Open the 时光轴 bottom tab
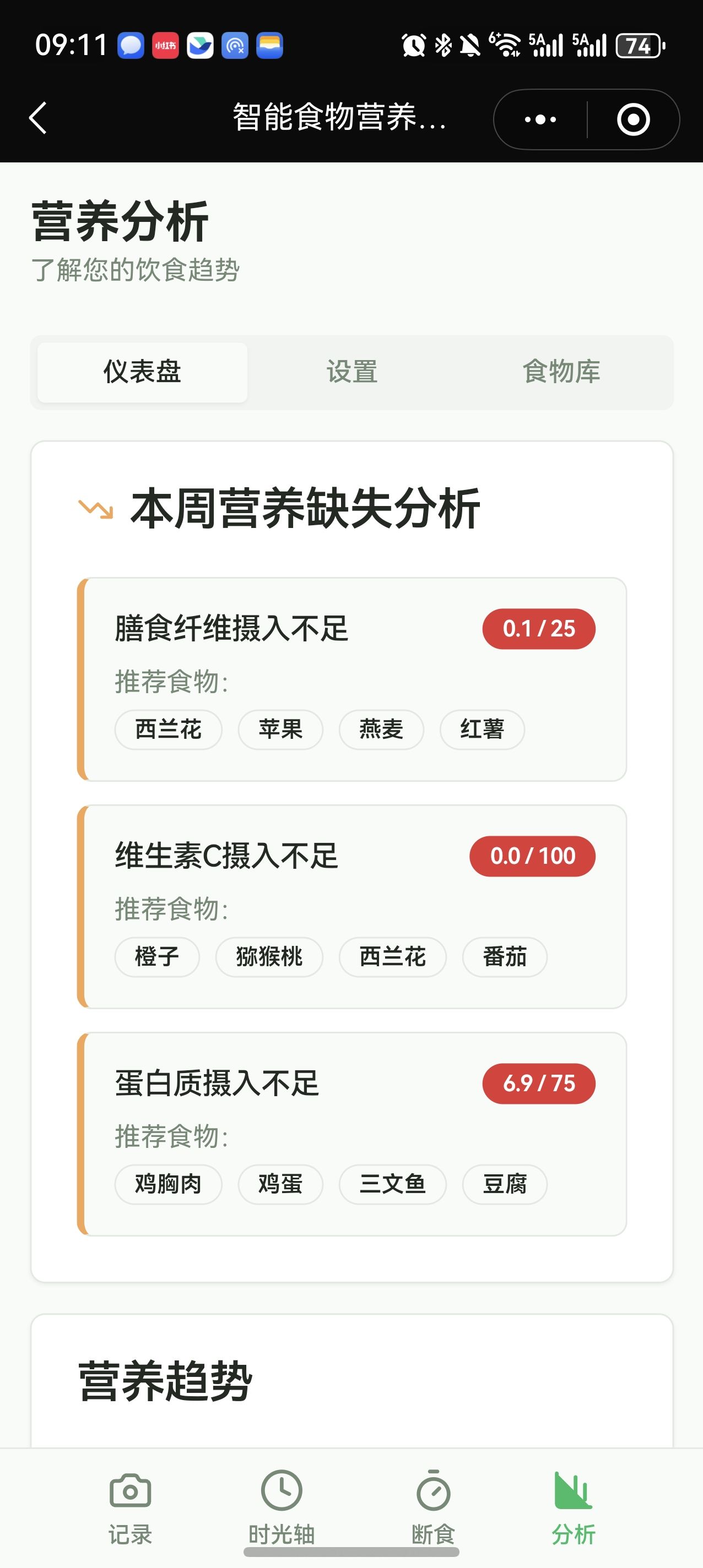 point(282,1506)
